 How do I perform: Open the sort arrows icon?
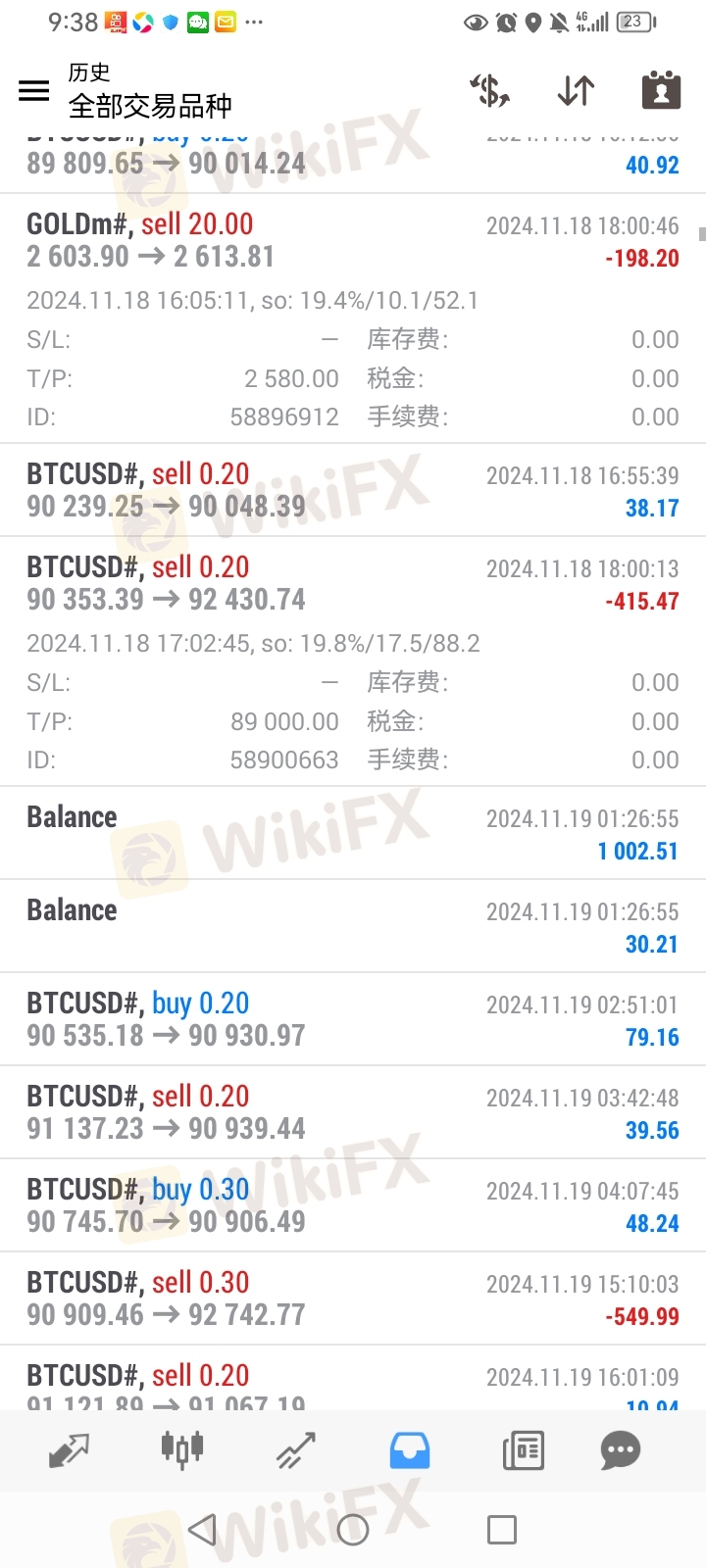point(576,90)
